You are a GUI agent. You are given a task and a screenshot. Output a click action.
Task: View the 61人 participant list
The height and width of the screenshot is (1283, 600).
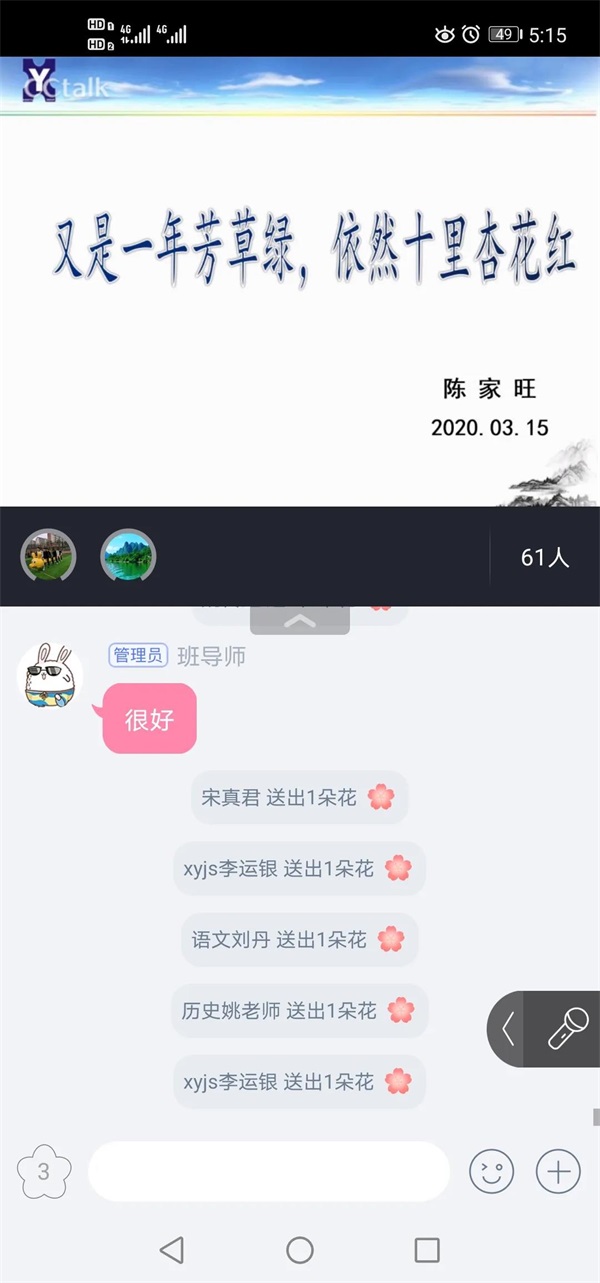point(545,558)
